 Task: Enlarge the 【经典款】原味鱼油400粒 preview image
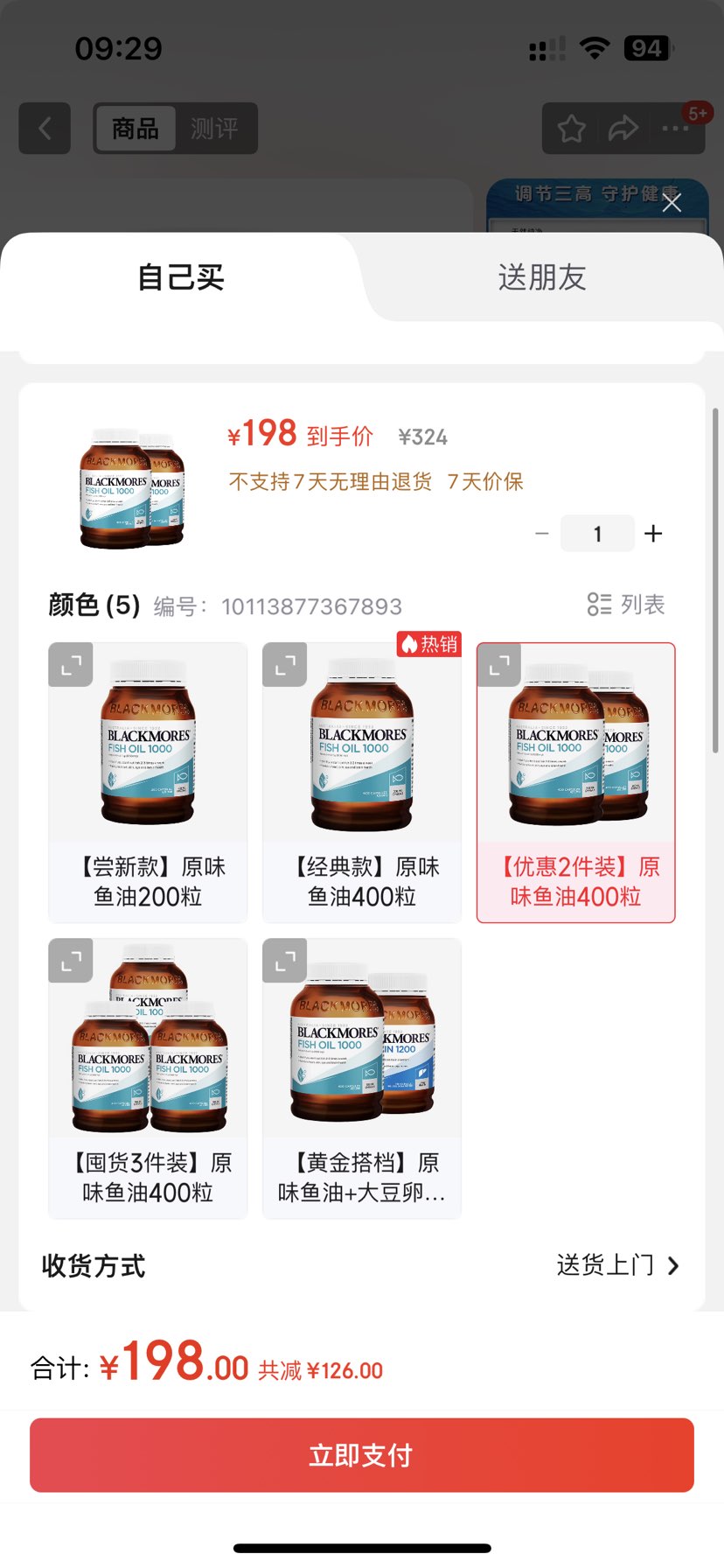284,665
